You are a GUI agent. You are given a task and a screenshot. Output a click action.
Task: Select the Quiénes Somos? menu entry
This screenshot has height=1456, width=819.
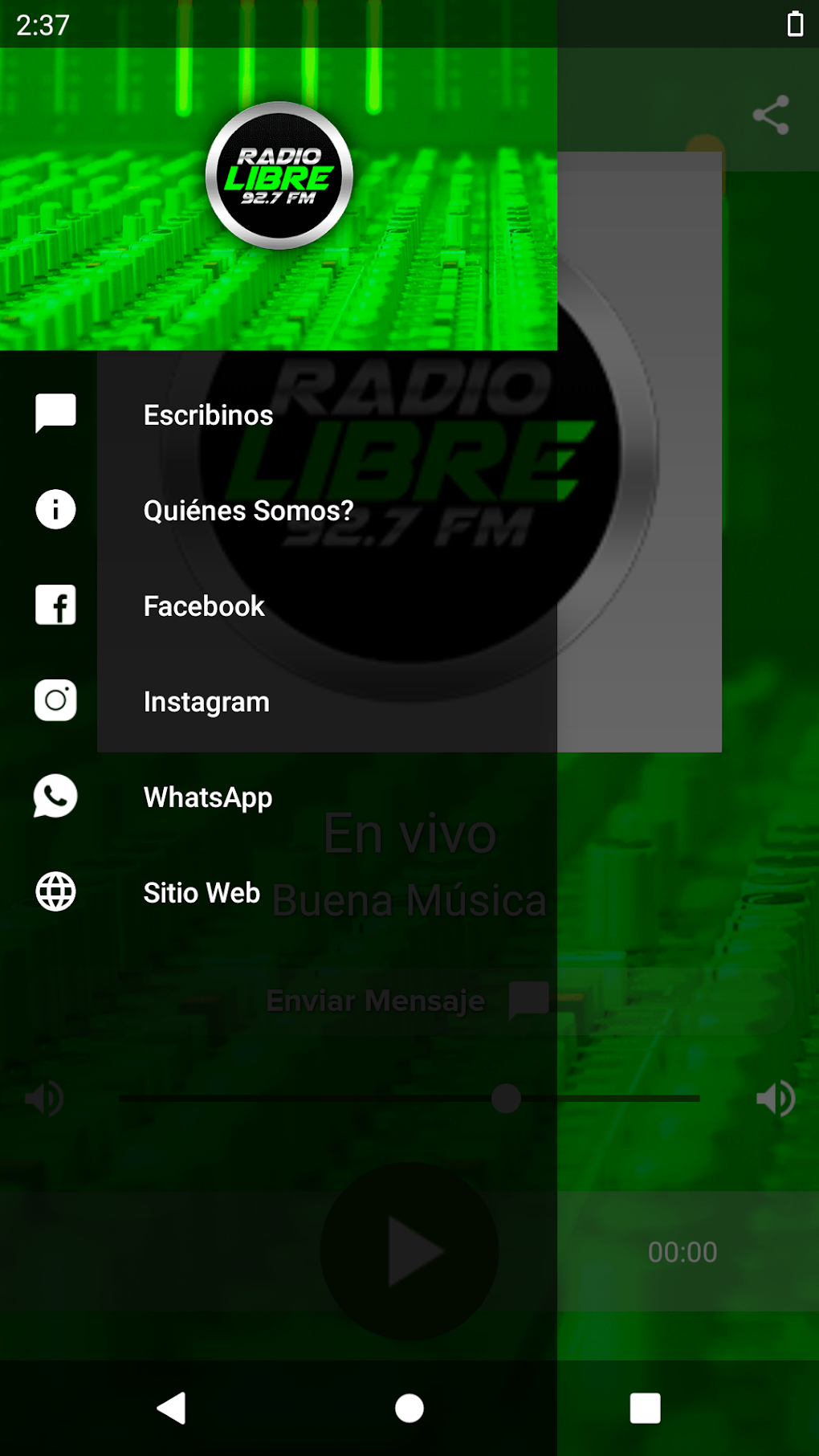(x=247, y=509)
